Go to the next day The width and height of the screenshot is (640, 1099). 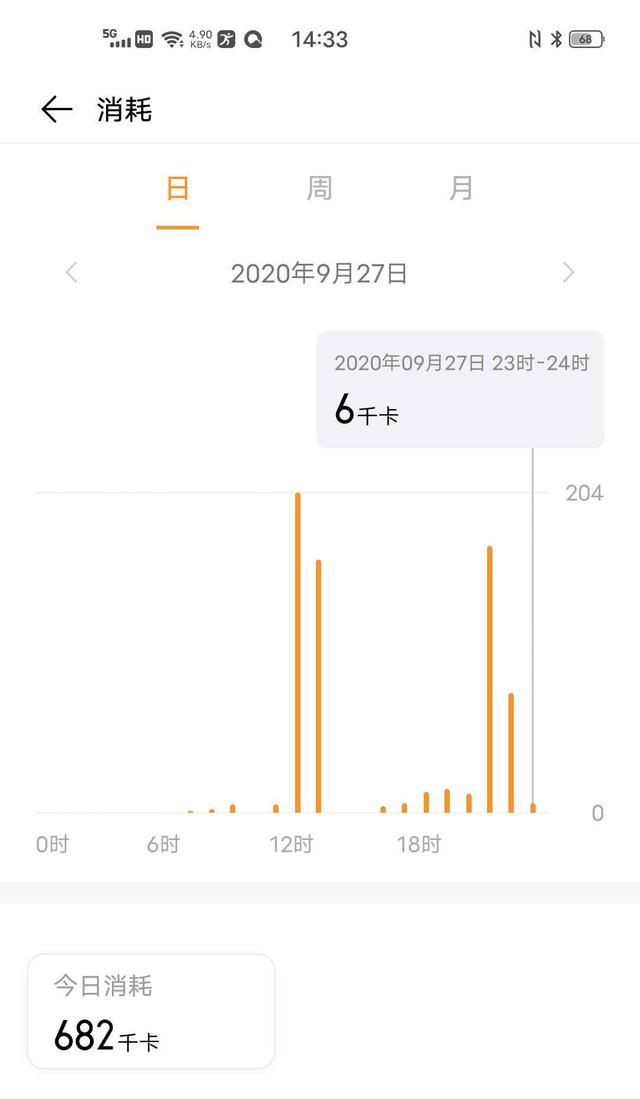pyautogui.click(x=568, y=272)
